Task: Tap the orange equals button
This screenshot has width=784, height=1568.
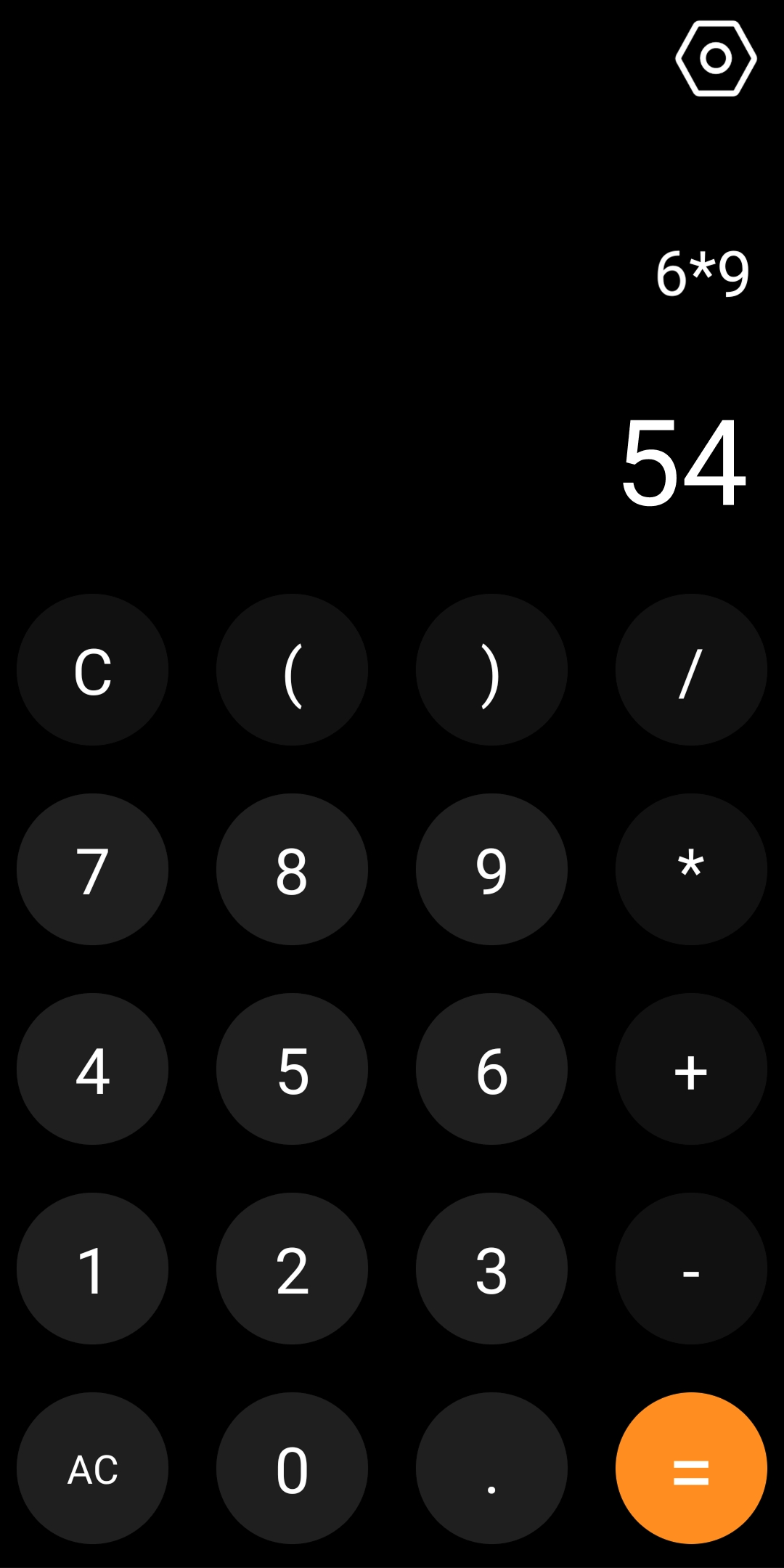Action: click(691, 1468)
